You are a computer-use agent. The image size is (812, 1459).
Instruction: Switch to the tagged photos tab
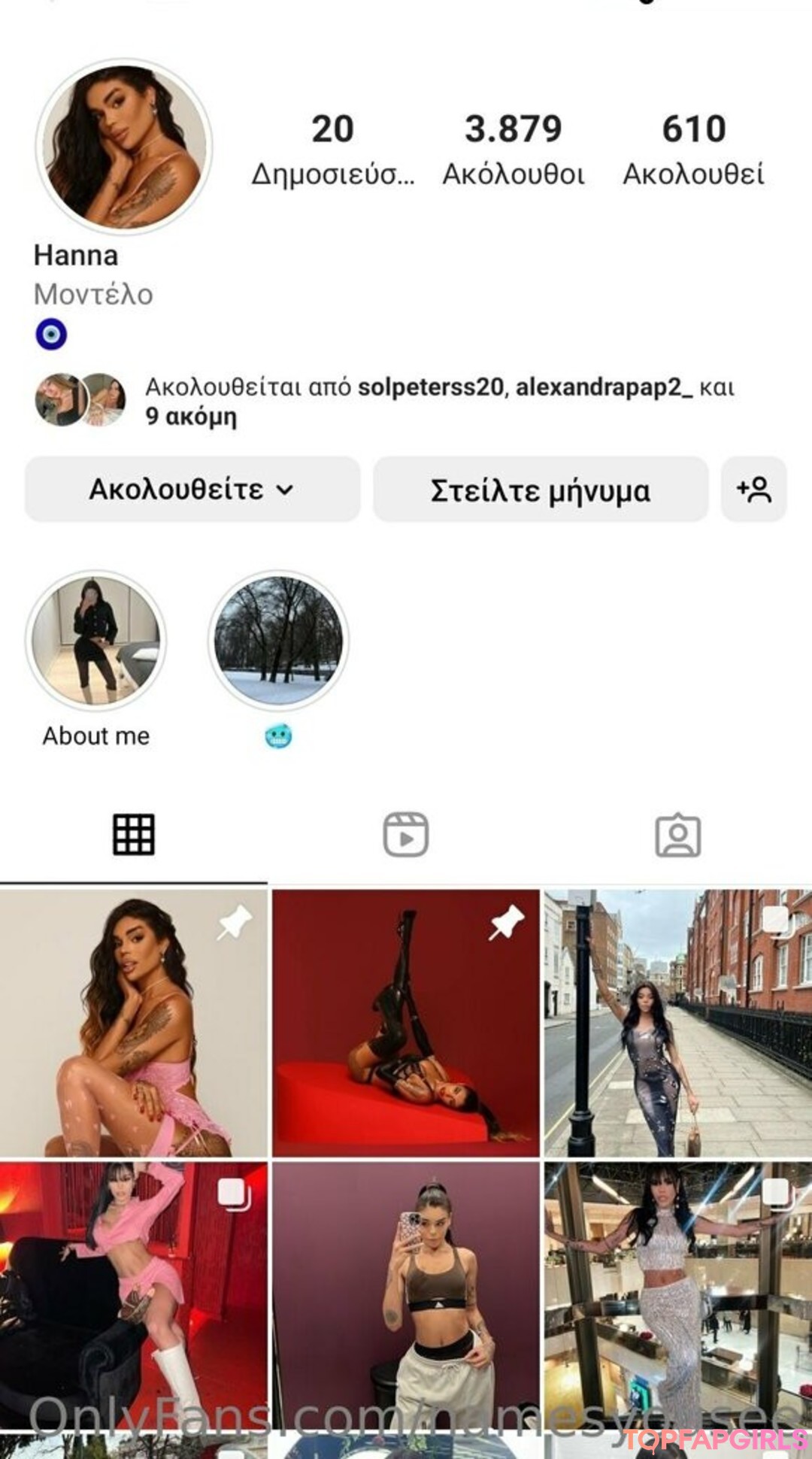[x=677, y=835]
